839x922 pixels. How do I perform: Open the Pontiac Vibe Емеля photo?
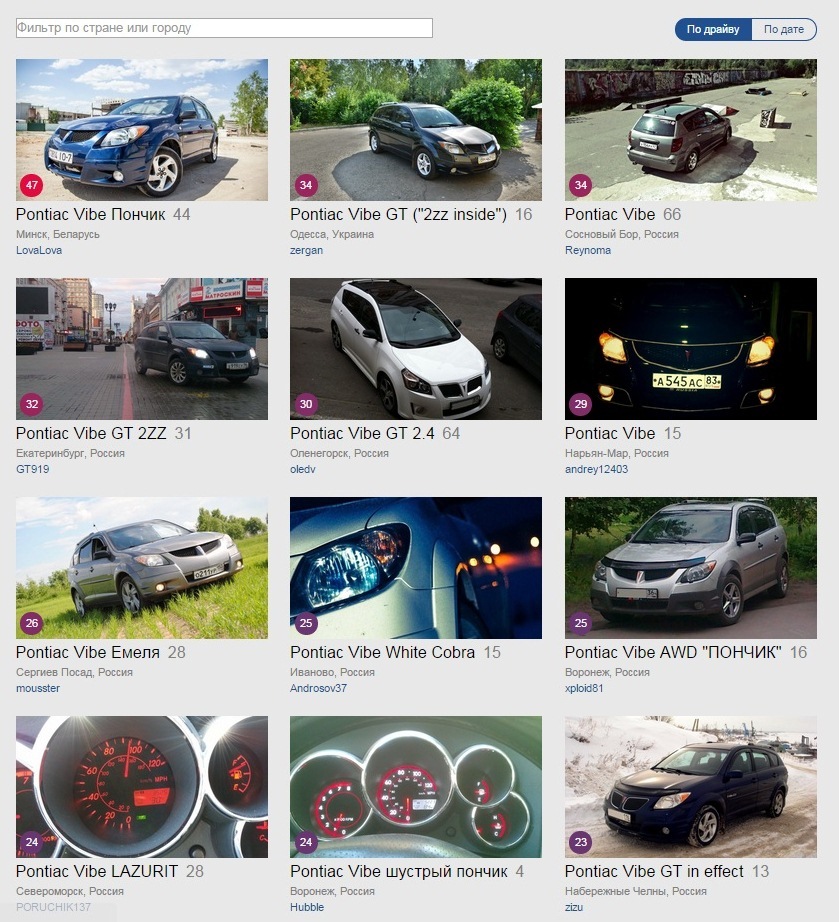coord(141,567)
